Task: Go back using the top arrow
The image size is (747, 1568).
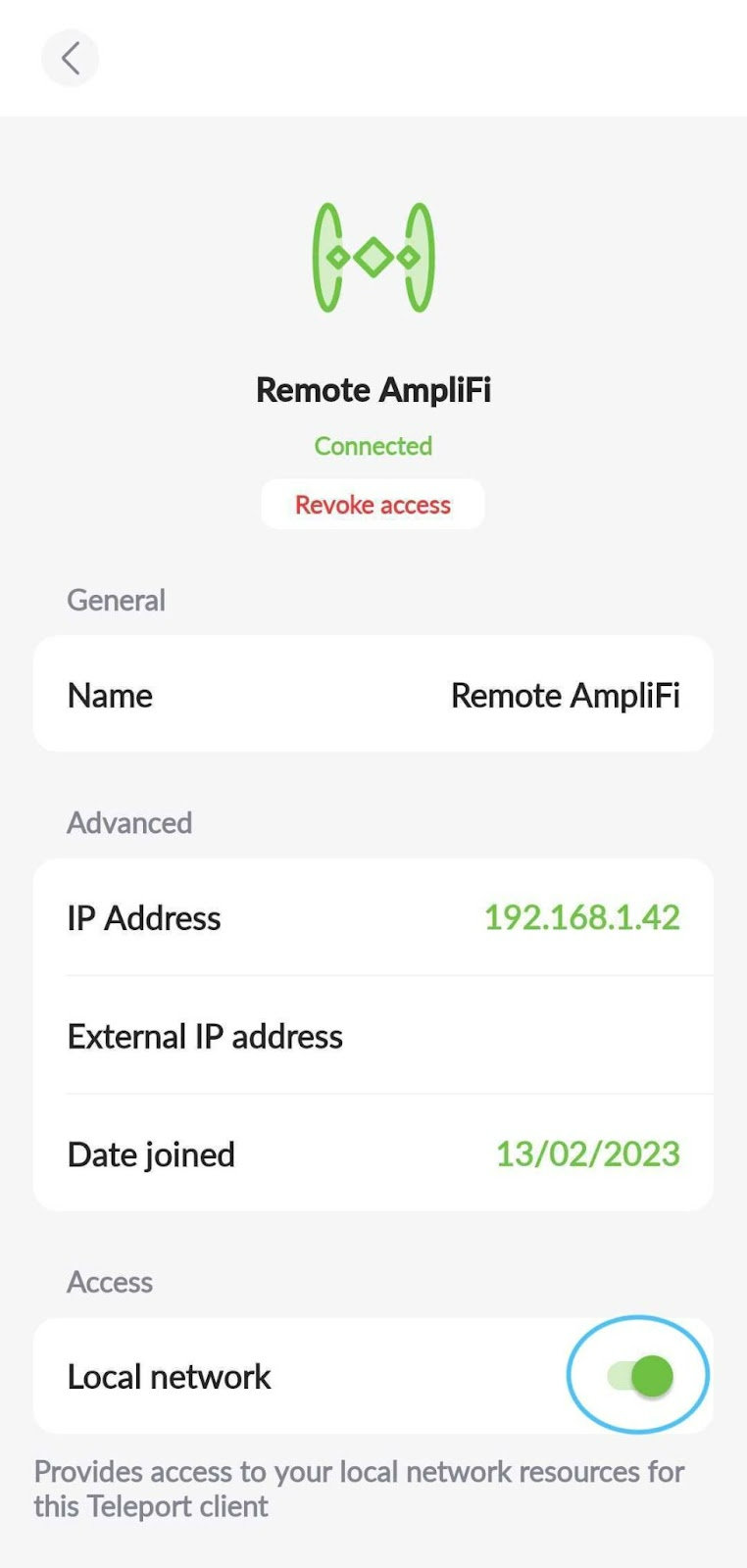Action: coord(70,59)
